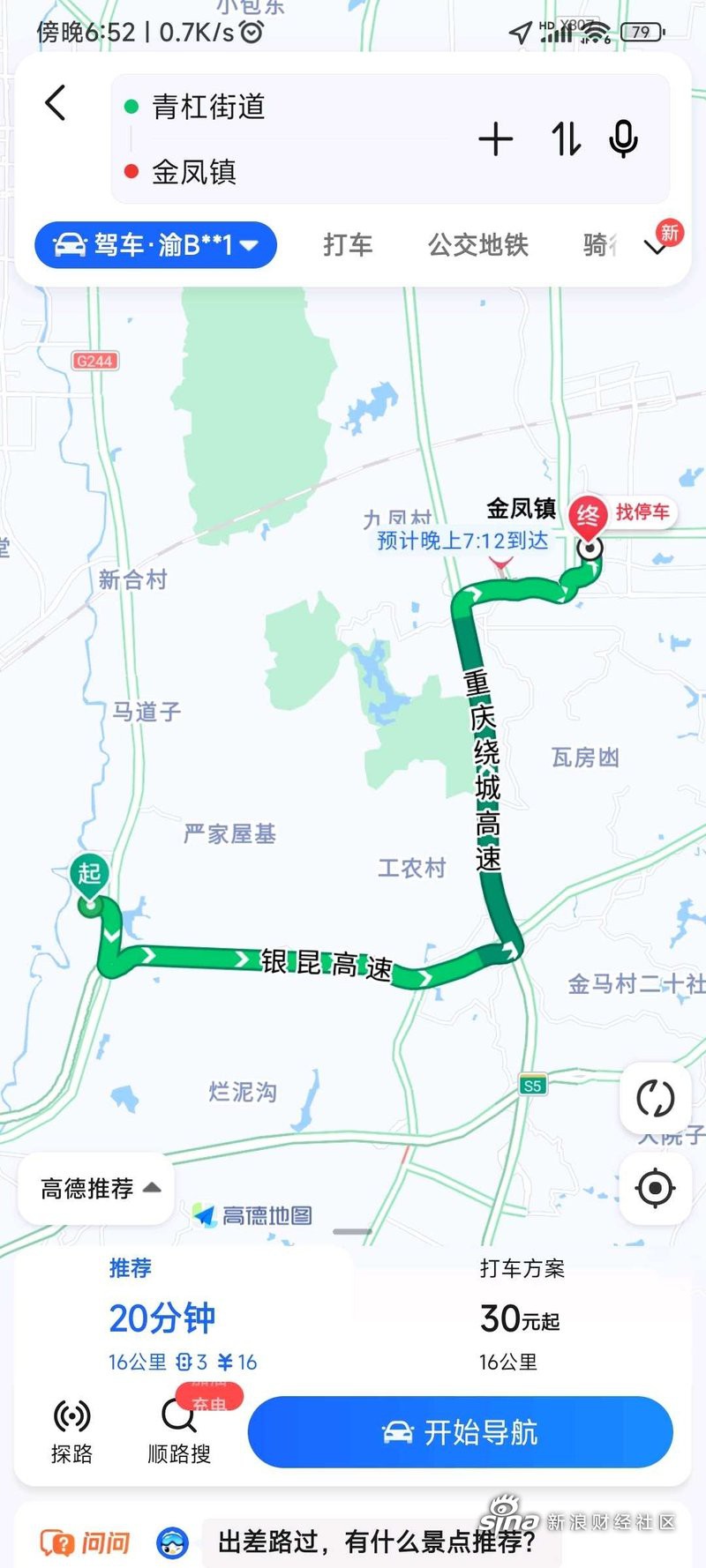Tap the 找停车 parking button
The image size is (706, 1568).
(643, 511)
